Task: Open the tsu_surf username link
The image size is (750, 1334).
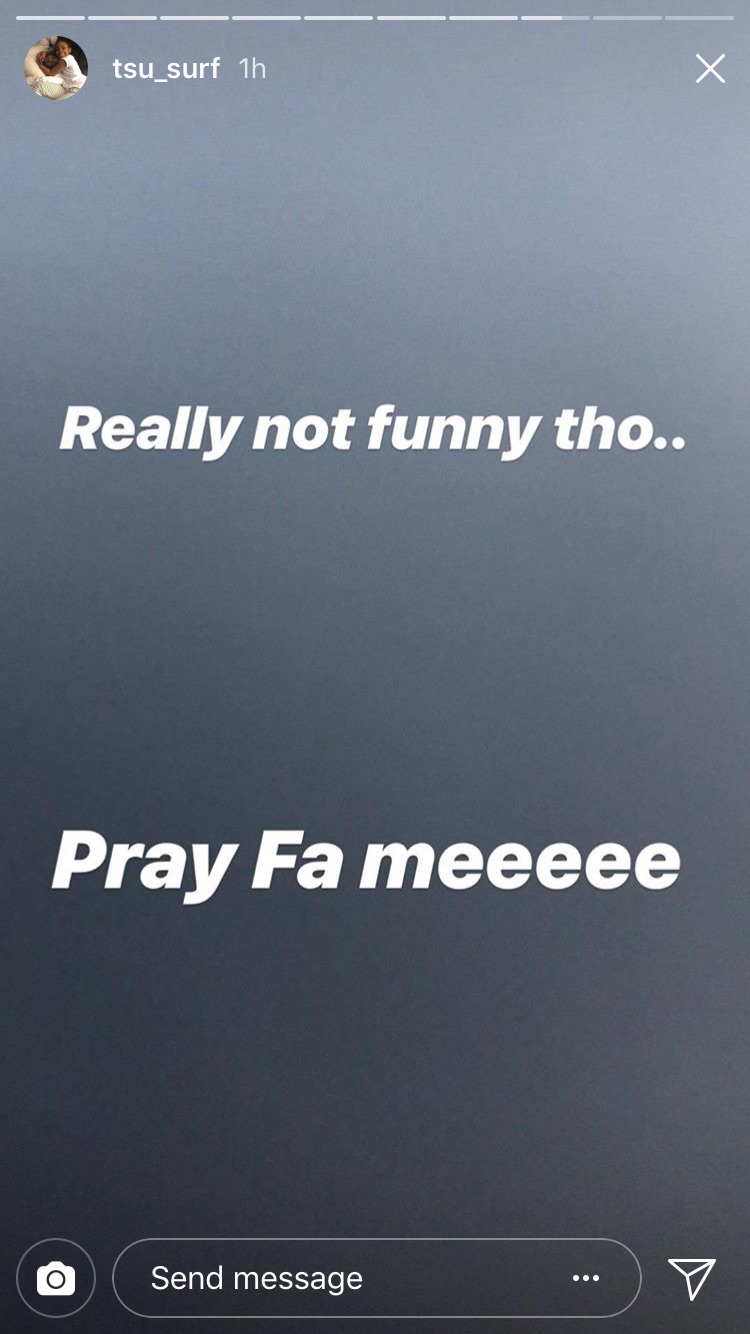Action: tap(166, 69)
